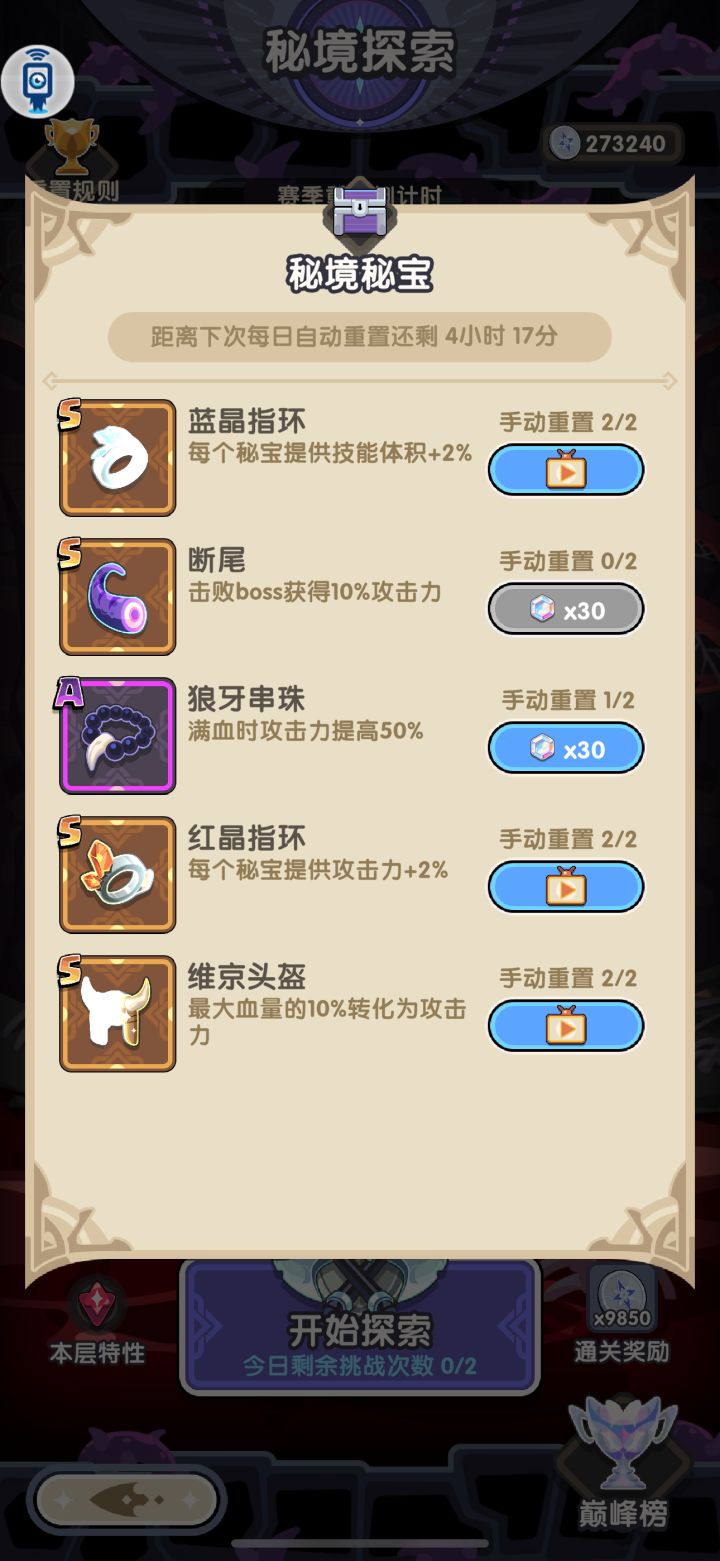720x1561 pixels.
Task: Tap the projector device icon in top-left corner
Action: 38,80
